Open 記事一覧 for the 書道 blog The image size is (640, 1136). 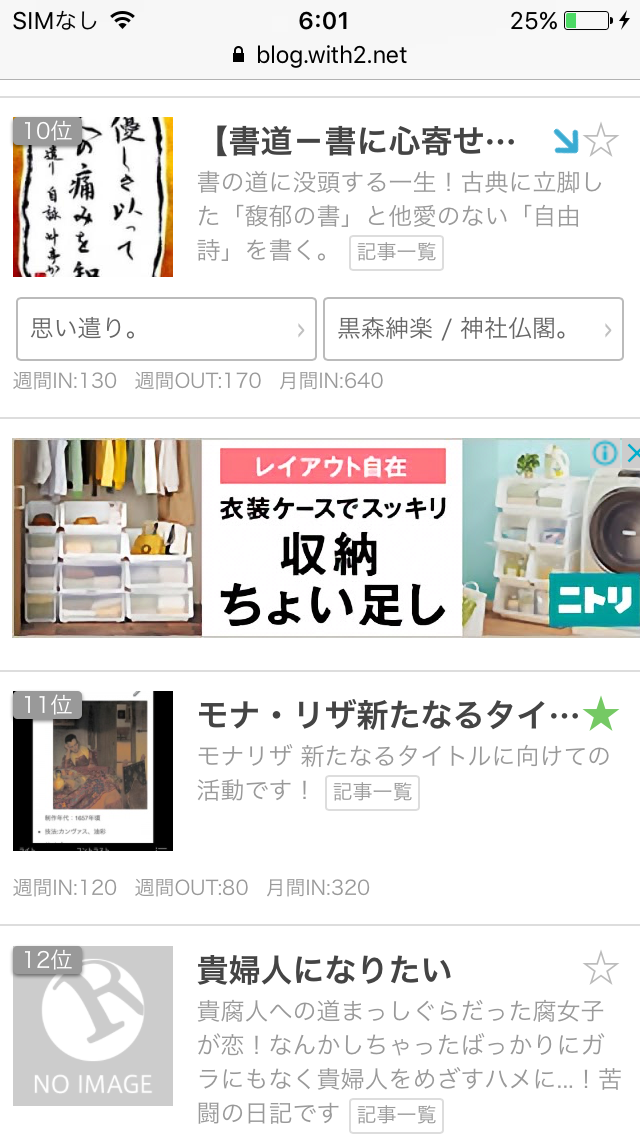point(396,252)
